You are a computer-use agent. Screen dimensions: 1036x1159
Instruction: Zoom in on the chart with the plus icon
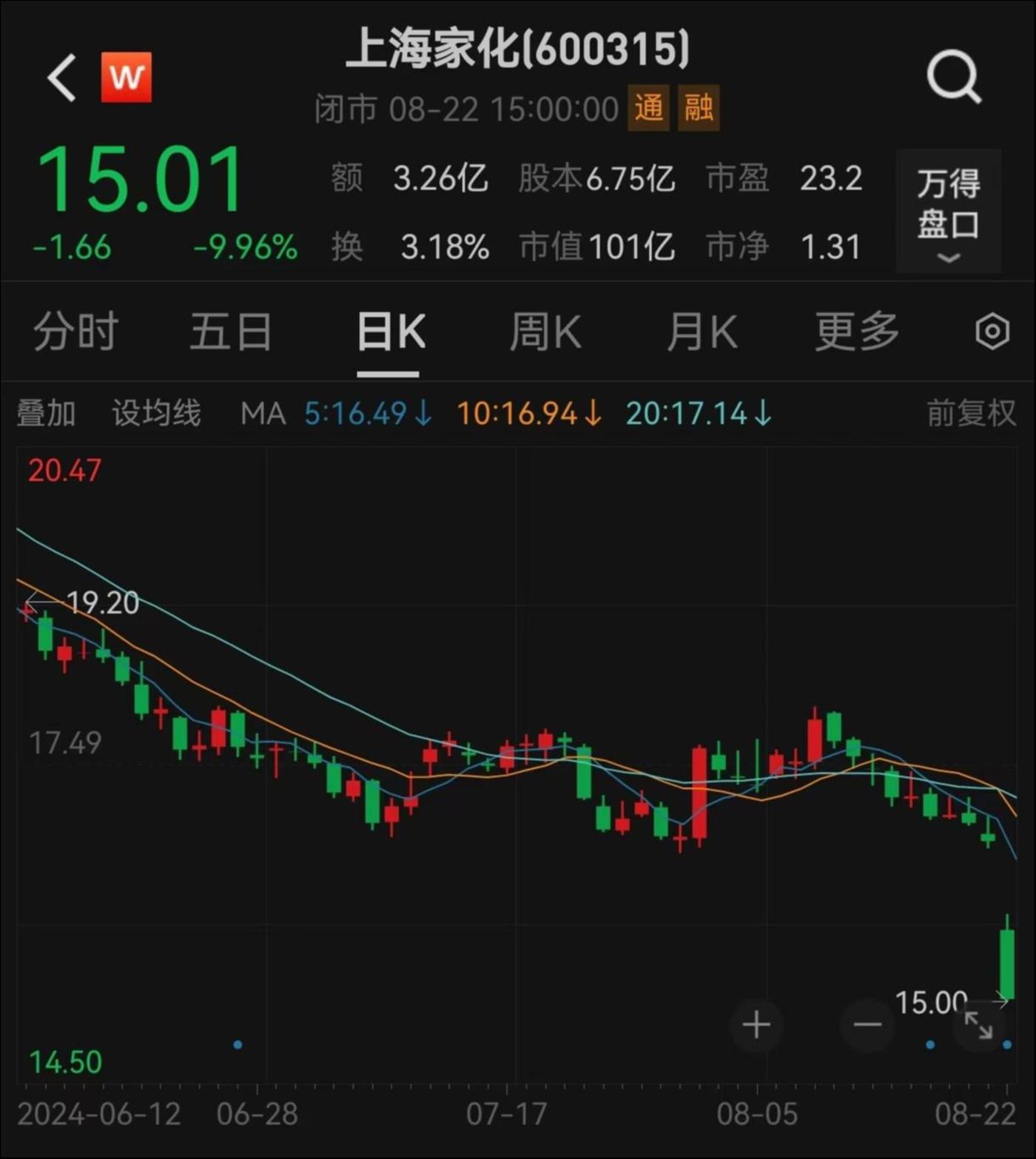[756, 1025]
